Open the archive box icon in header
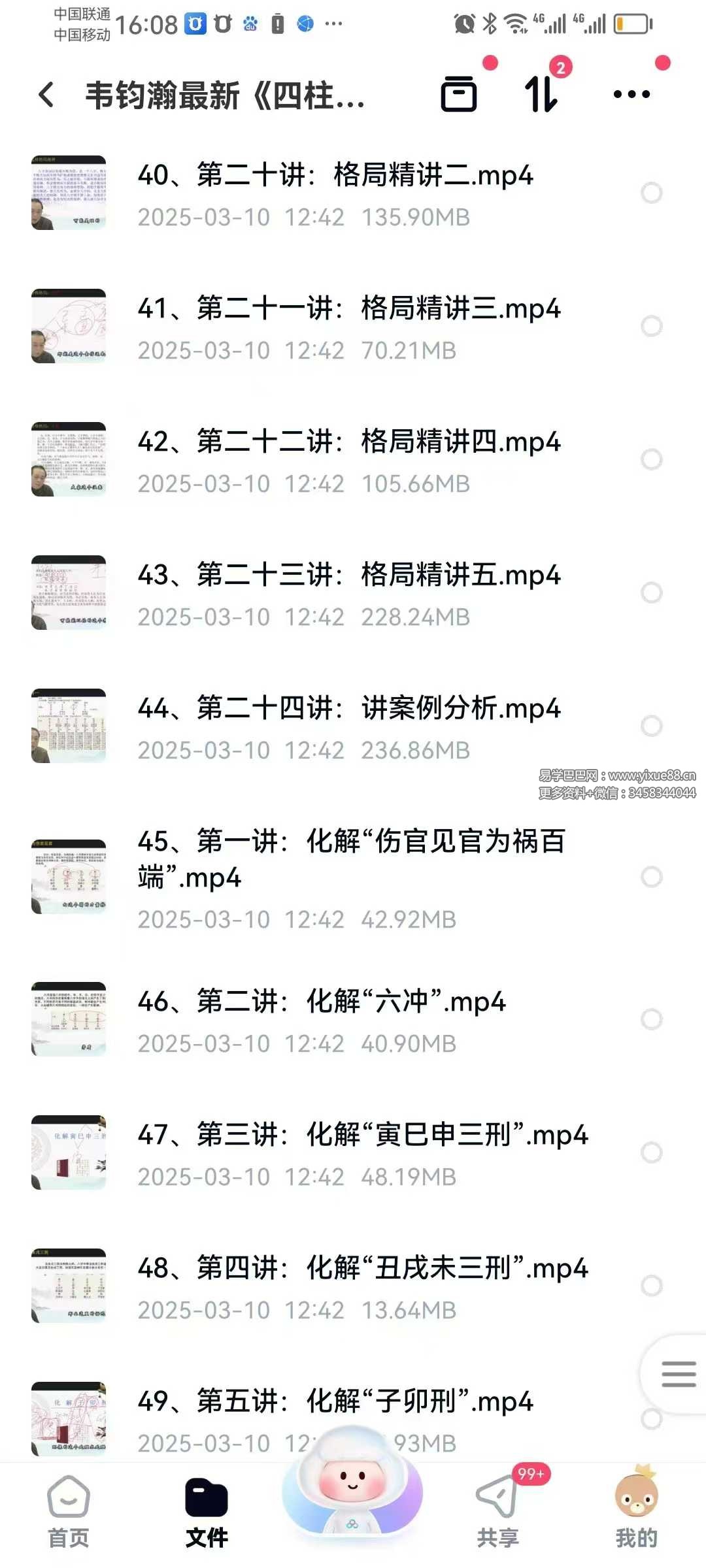 (x=459, y=94)
